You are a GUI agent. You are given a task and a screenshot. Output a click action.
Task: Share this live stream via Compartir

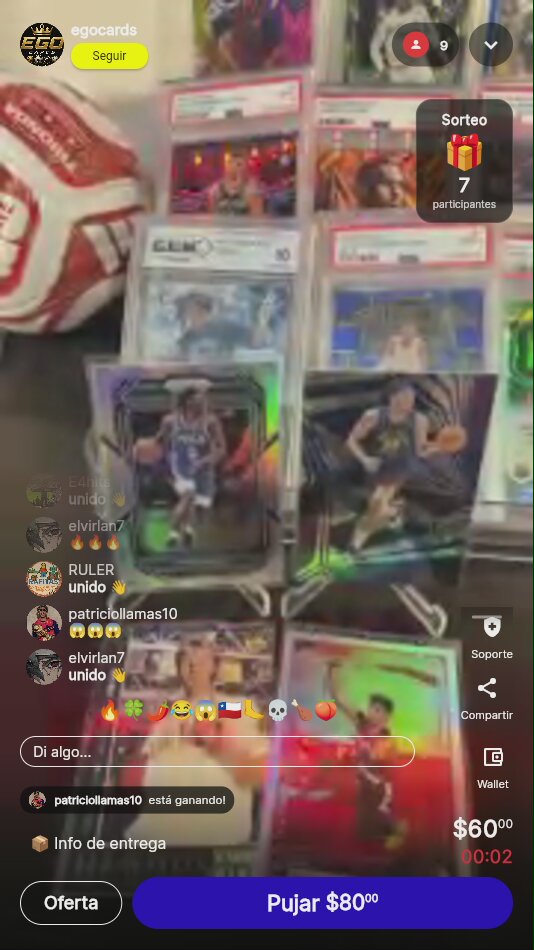click(x=487, y=699)
